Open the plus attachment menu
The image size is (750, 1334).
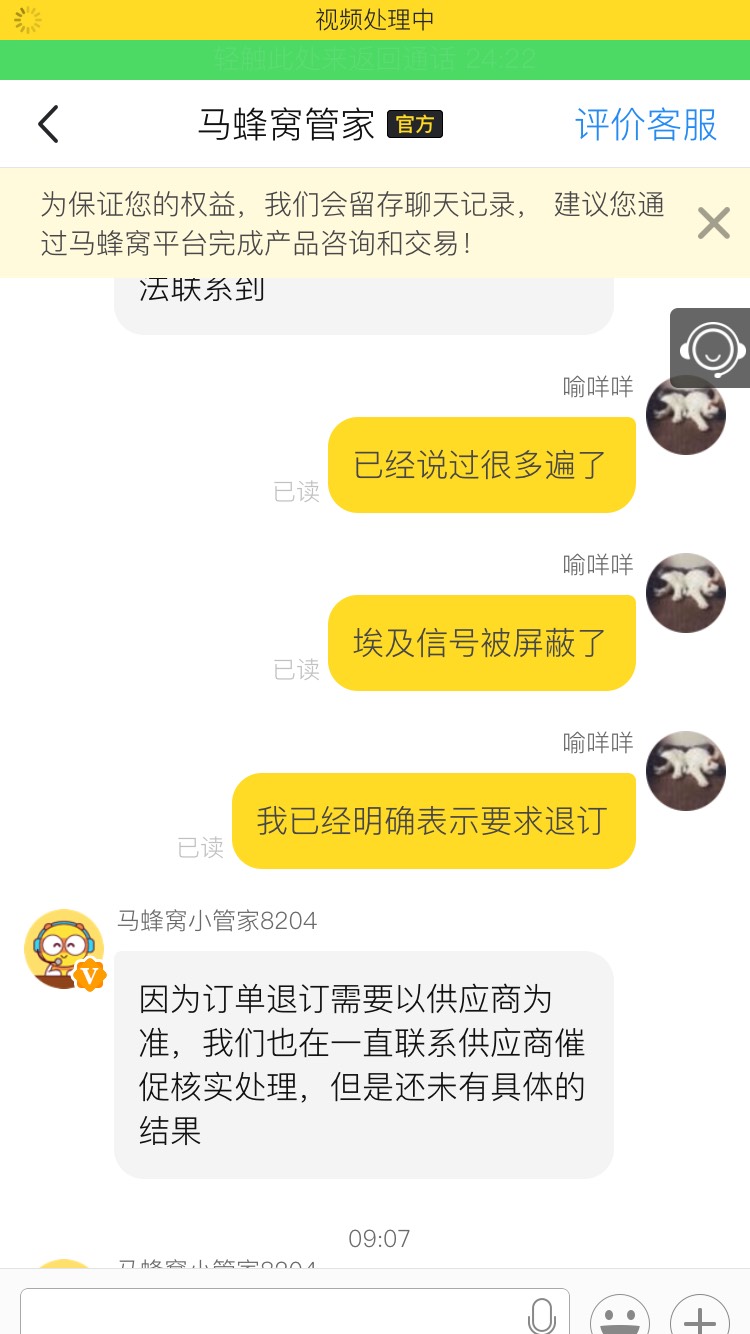[699, 1316]
